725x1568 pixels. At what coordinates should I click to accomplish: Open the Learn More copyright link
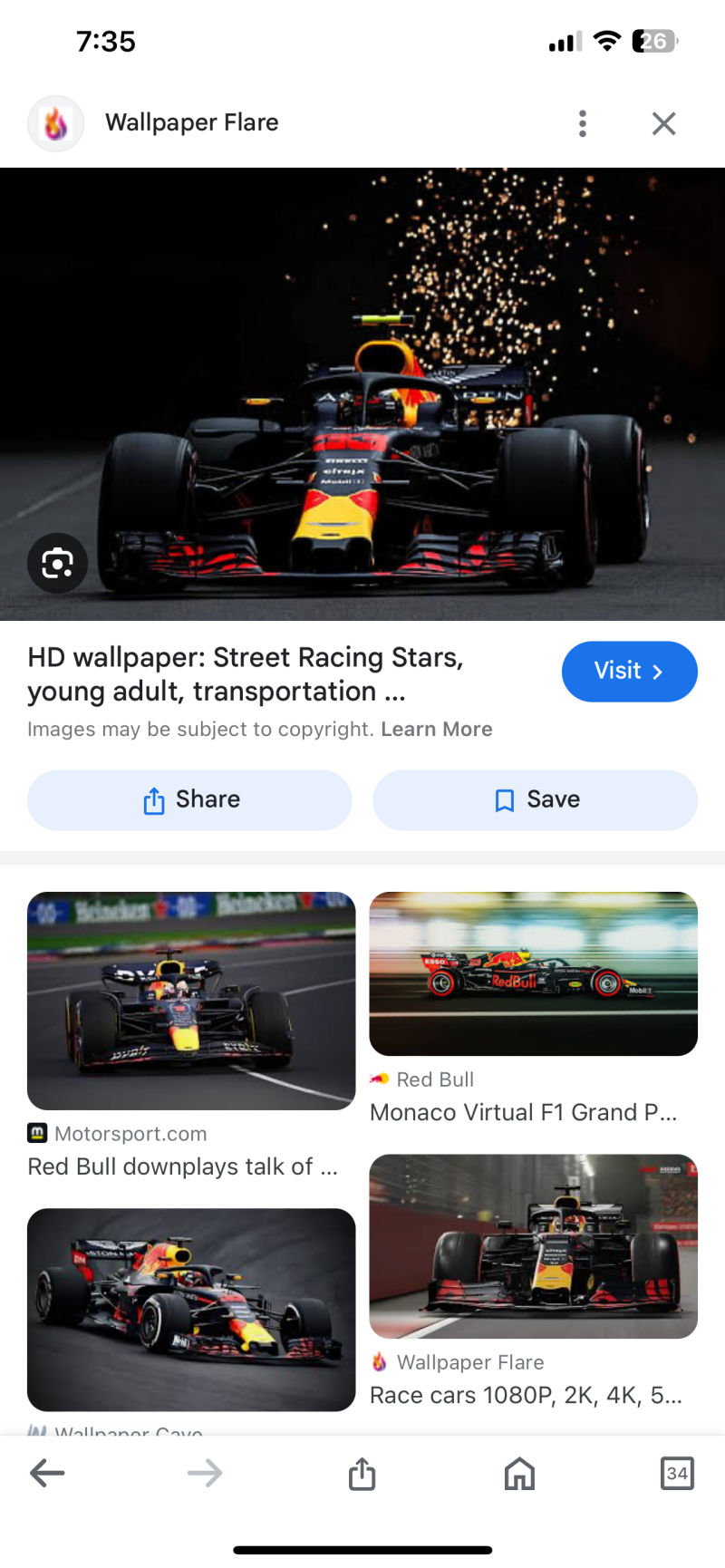436,730
